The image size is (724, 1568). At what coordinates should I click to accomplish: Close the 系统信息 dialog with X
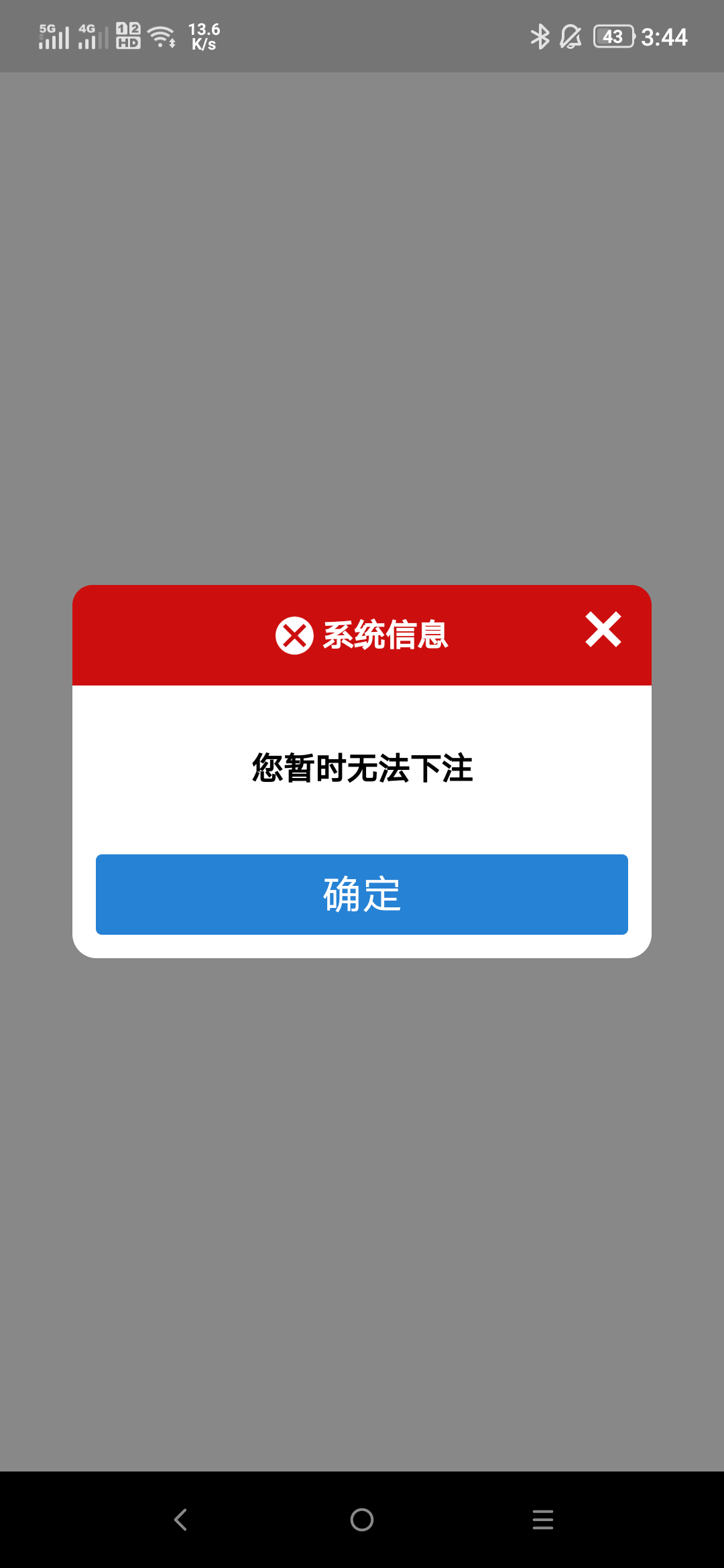(603, 629)
